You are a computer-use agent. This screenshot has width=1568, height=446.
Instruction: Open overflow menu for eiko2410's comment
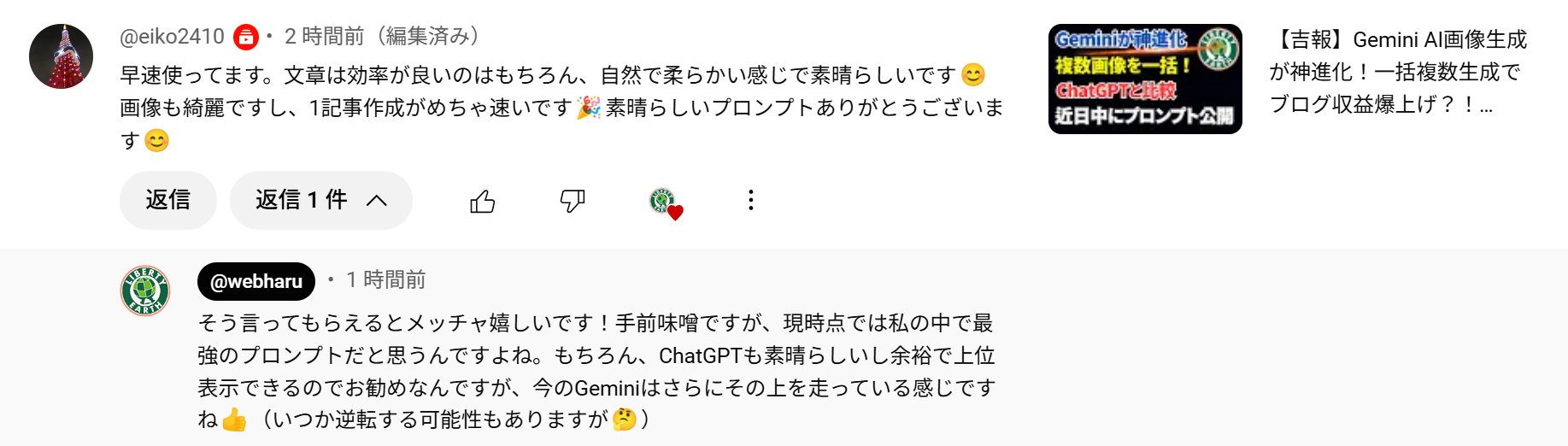(x=750, y=200)
